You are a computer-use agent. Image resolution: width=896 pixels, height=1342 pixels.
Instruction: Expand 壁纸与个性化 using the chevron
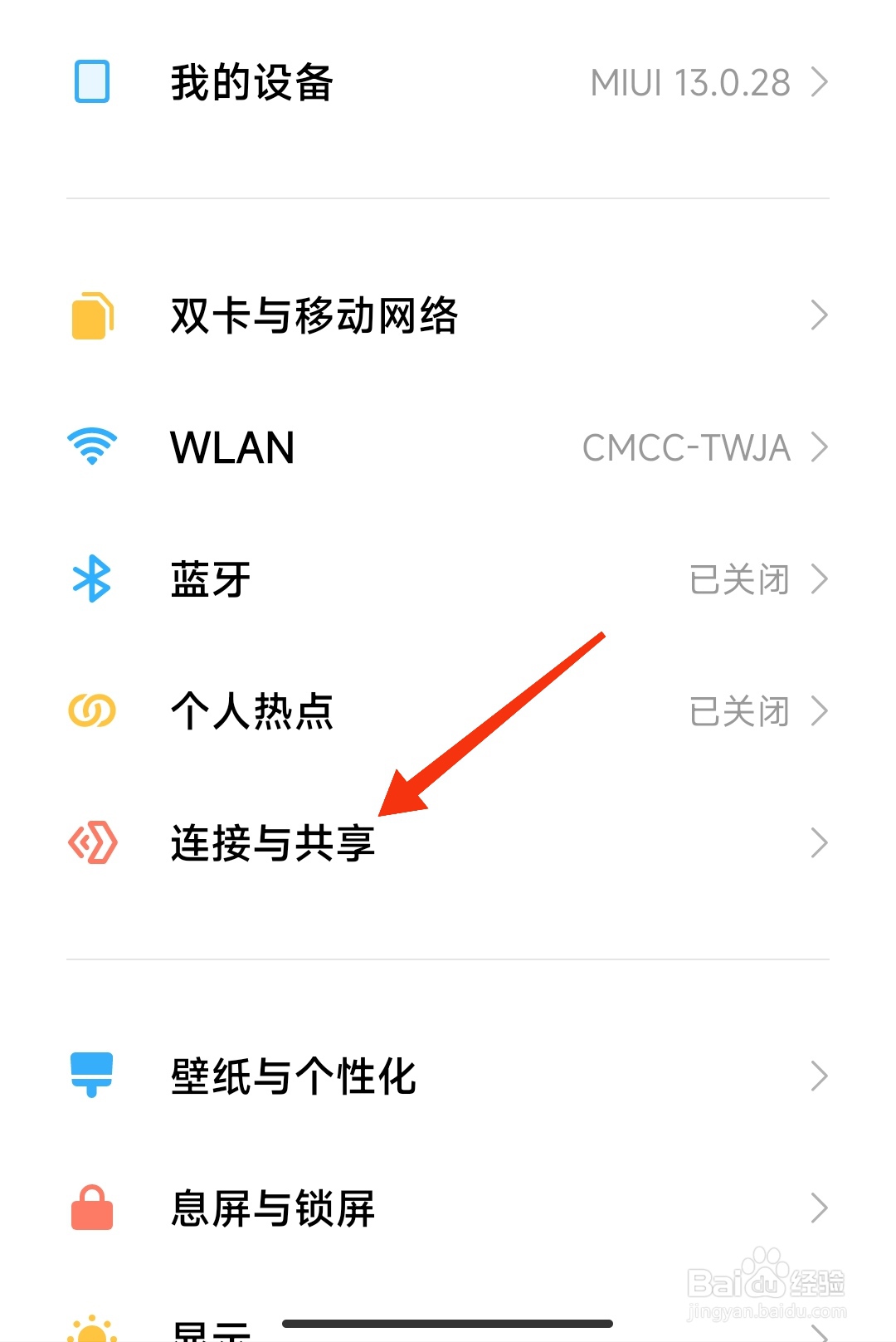point(820,1076)
